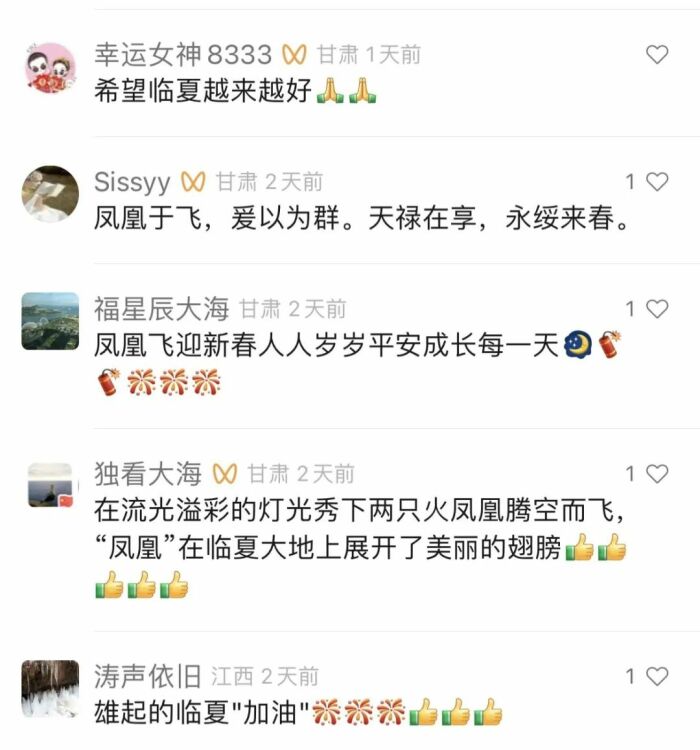This screenshot has height=750, width=700.
Task: Like the comment by 独看大海
Action: coord(657,474)
